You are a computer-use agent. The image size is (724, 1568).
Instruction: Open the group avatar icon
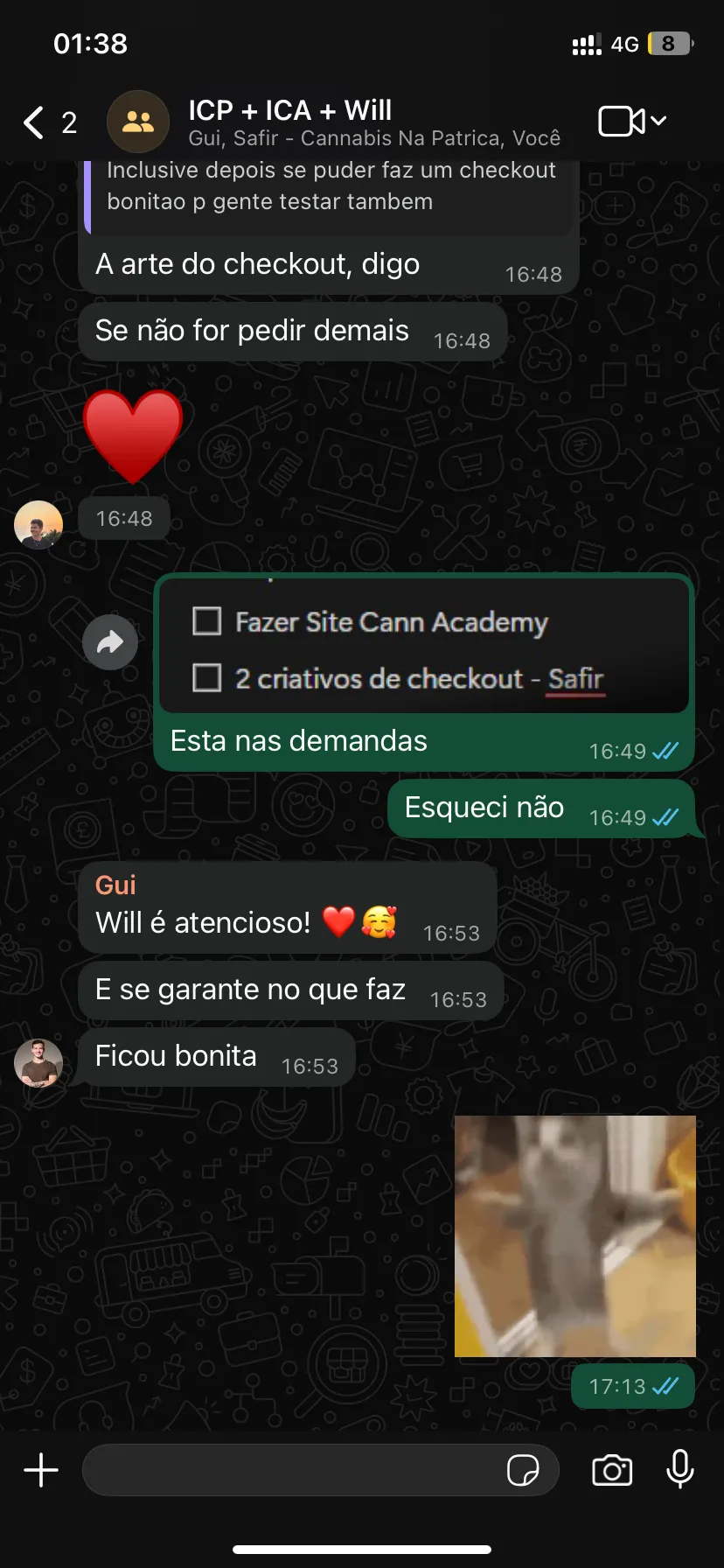click(138, 122)
